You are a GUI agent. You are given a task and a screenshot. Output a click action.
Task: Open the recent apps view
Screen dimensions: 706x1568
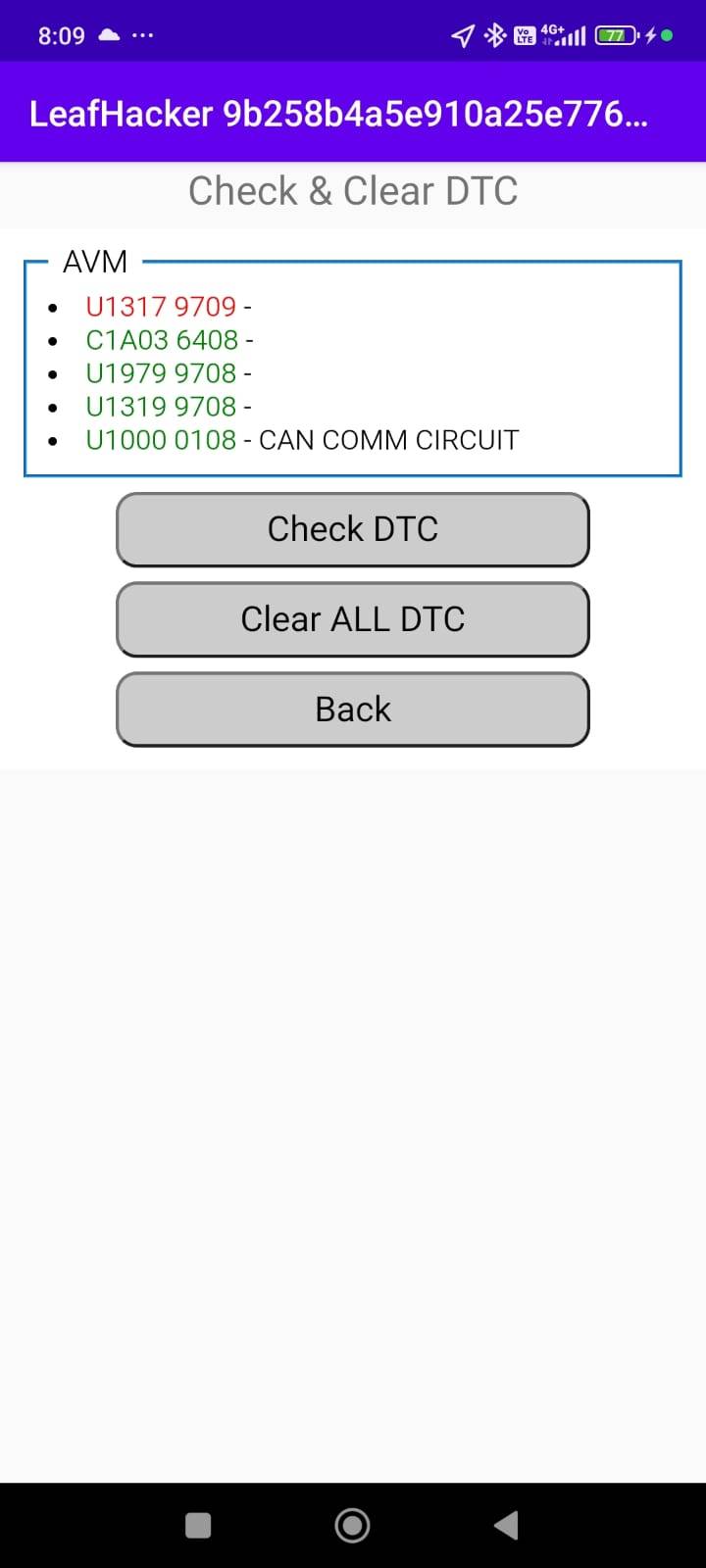(198, 1525)
